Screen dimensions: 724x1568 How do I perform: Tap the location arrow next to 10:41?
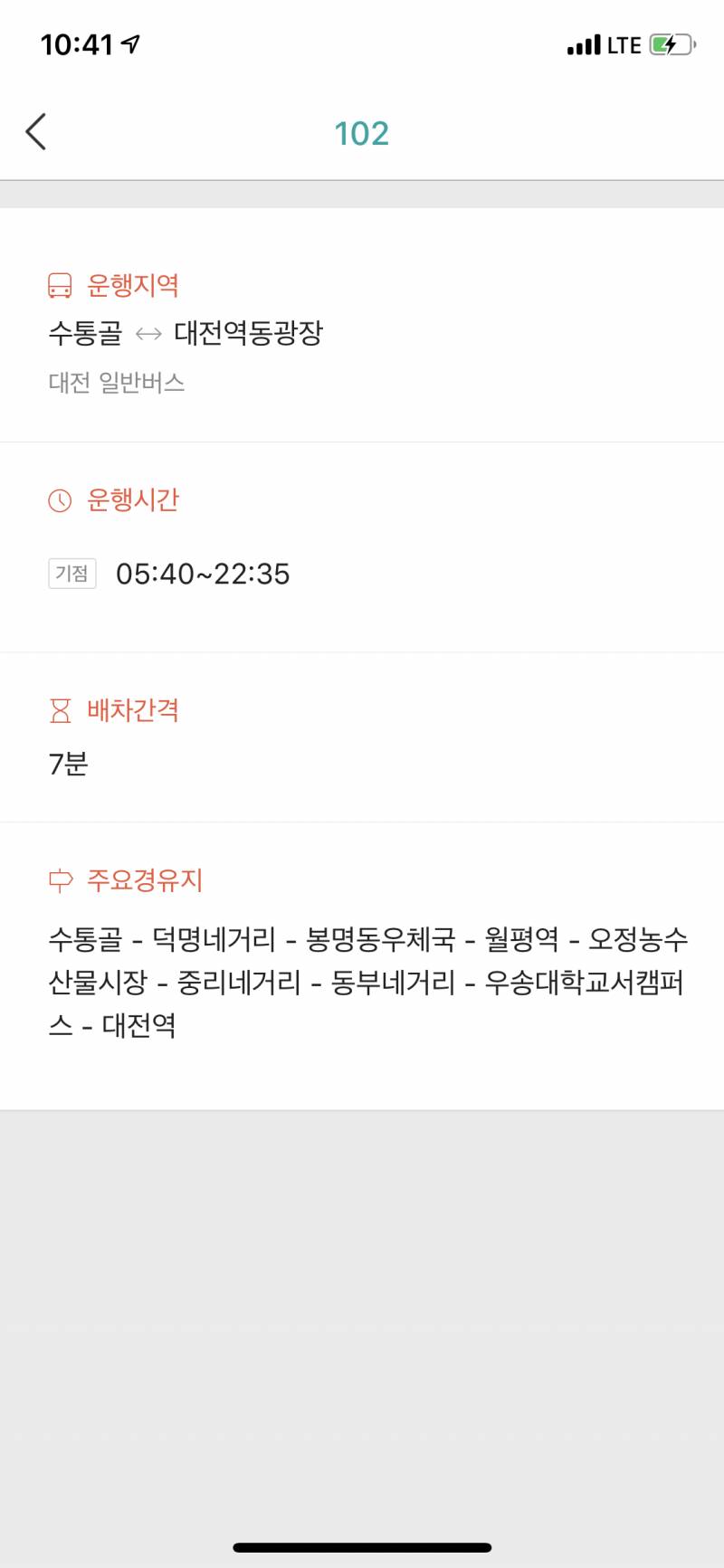tap(131, 42)
